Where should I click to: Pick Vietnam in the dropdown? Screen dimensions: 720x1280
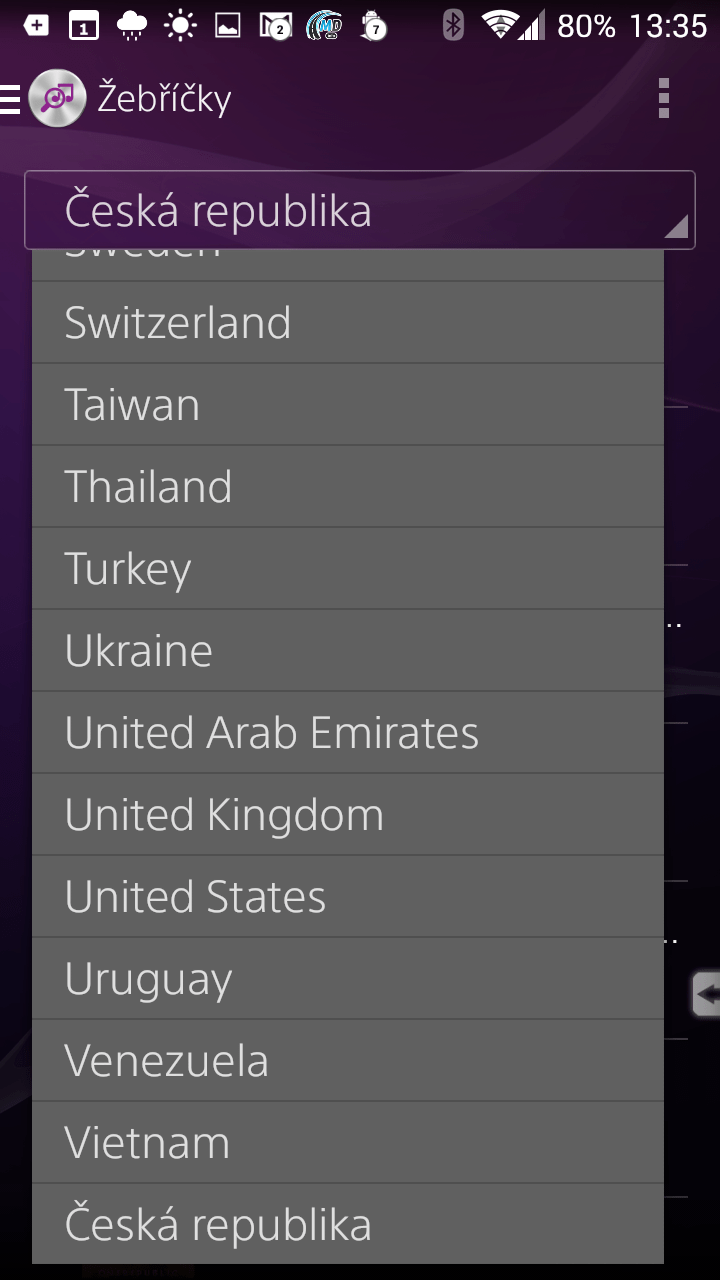click(x=347, y=1143)
